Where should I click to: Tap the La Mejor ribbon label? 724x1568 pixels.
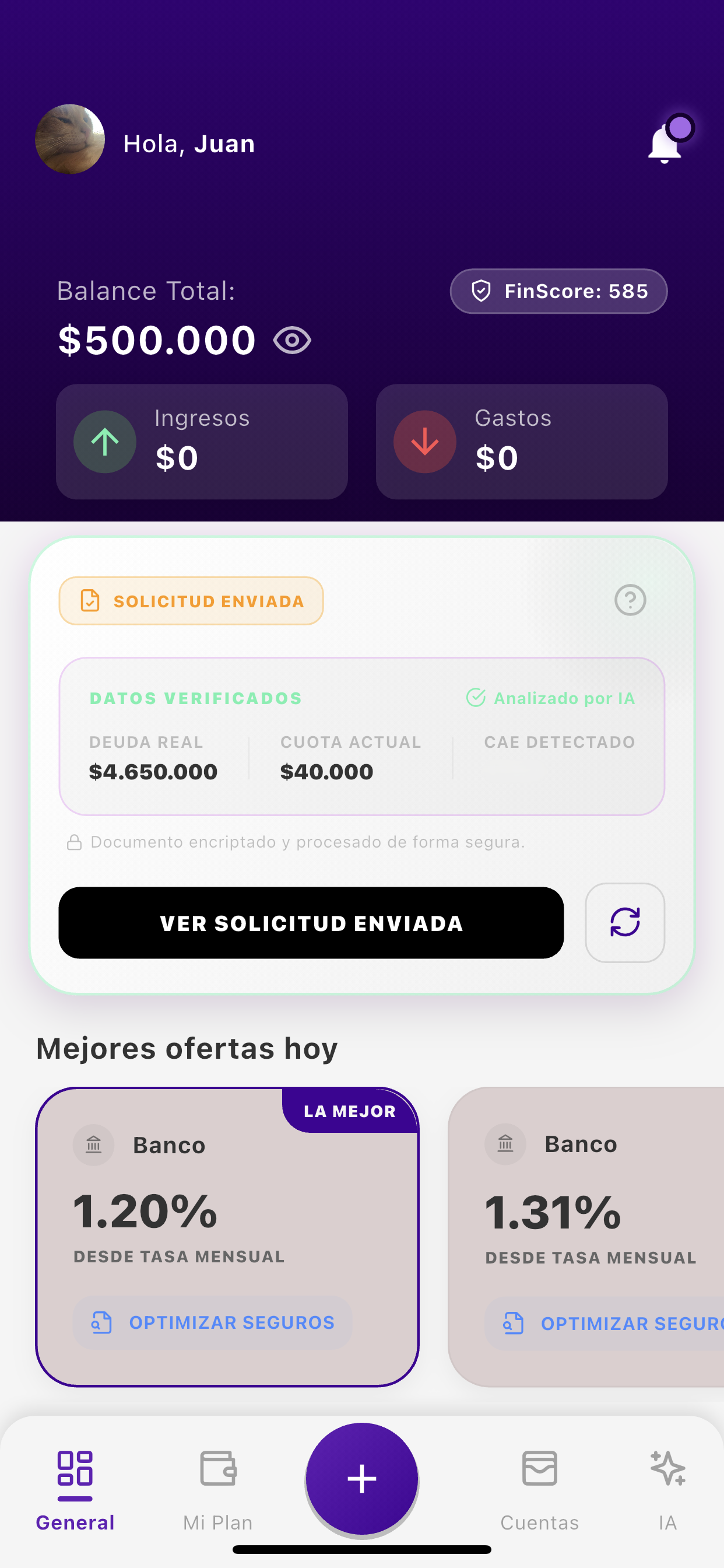[350, 1110]
